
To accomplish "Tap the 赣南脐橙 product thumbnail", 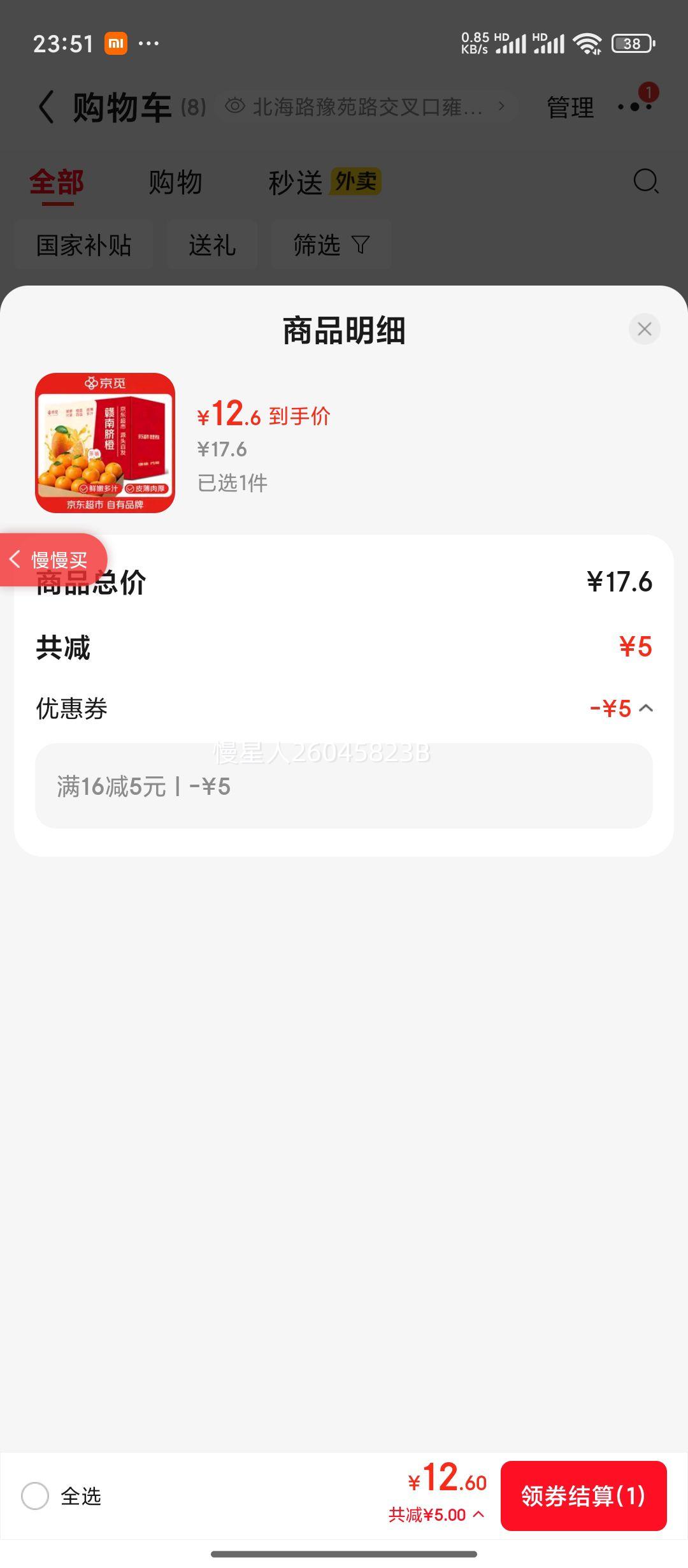I will point(106,440).
